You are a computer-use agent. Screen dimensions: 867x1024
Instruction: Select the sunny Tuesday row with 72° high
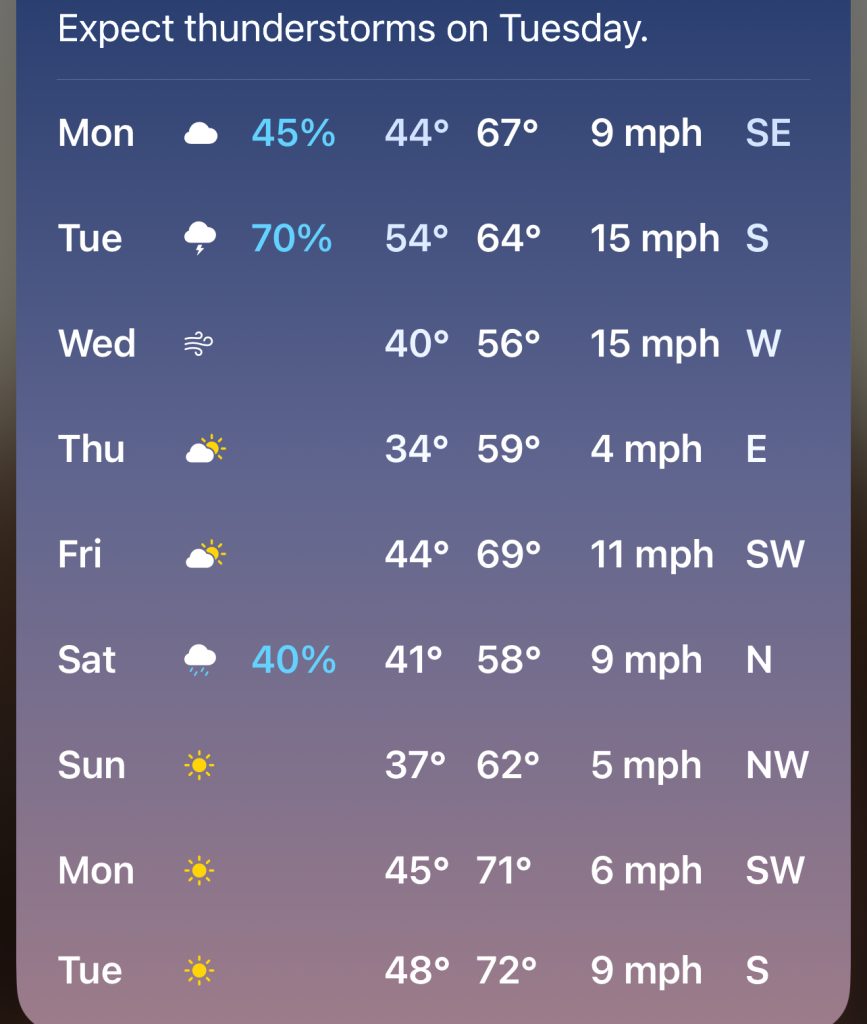click(433, 970)
